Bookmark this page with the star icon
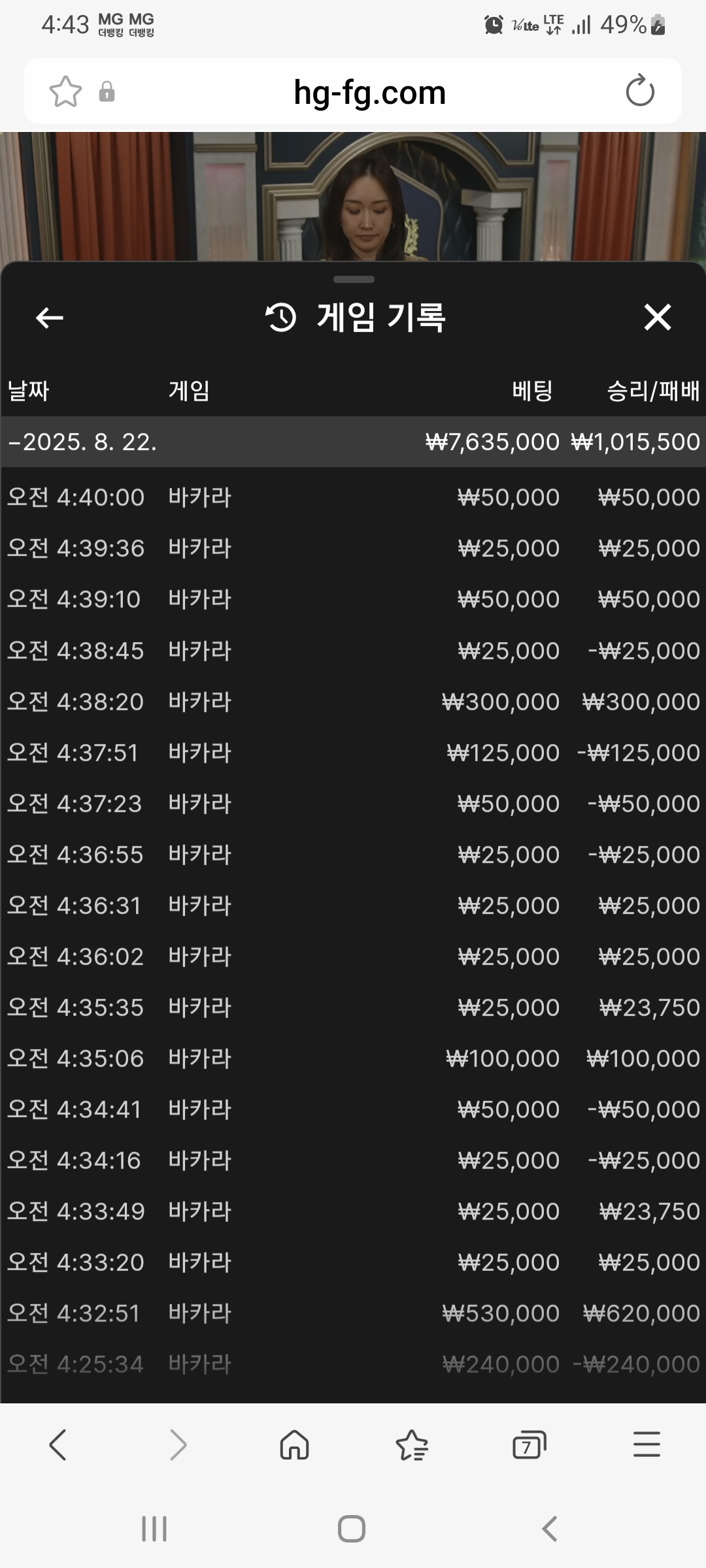The width and height of the screenshot is (706, 1568). click(66, 91)
